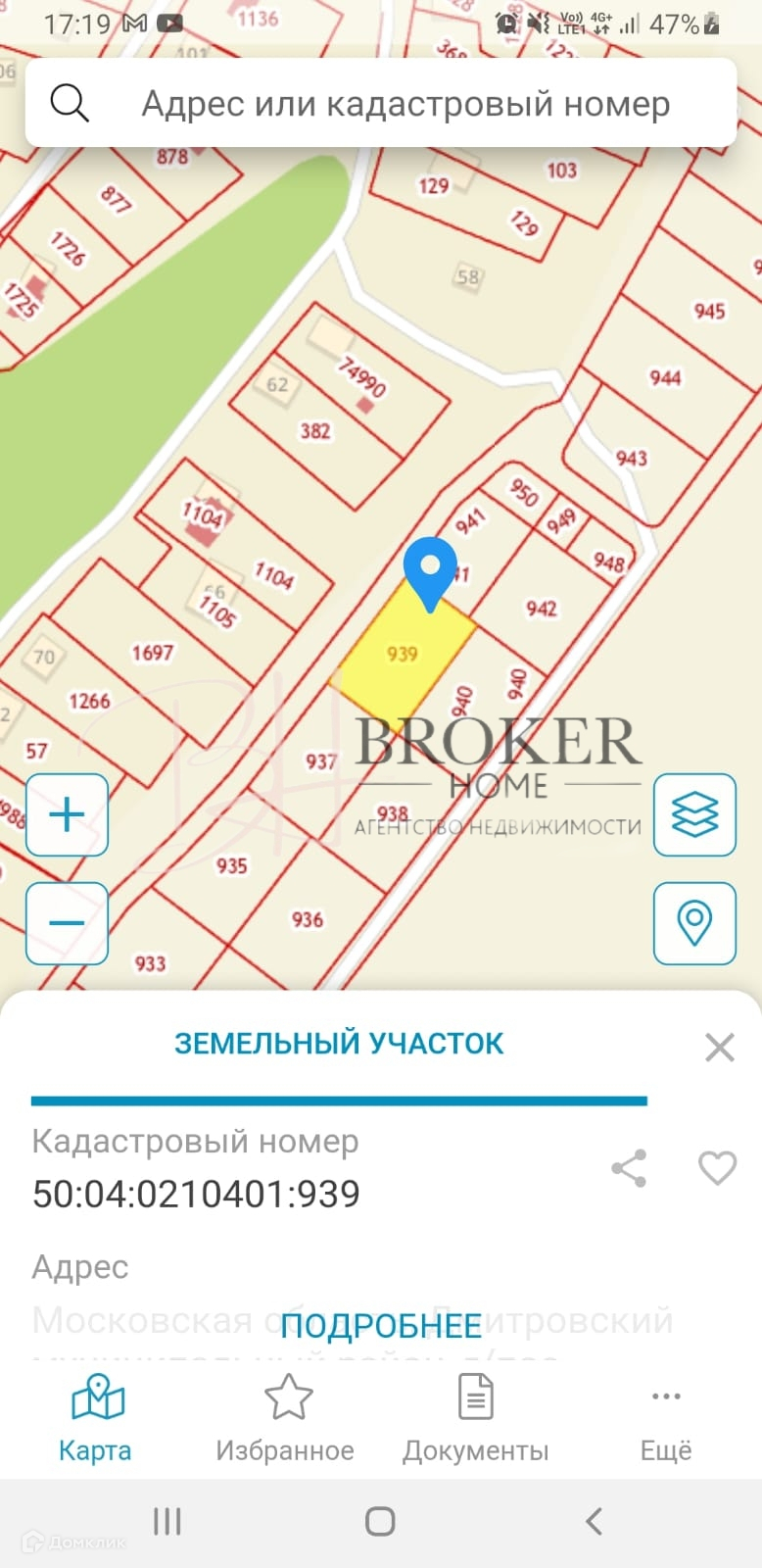
Task: Zoom in the map with plus button
Action: [67, 814]
